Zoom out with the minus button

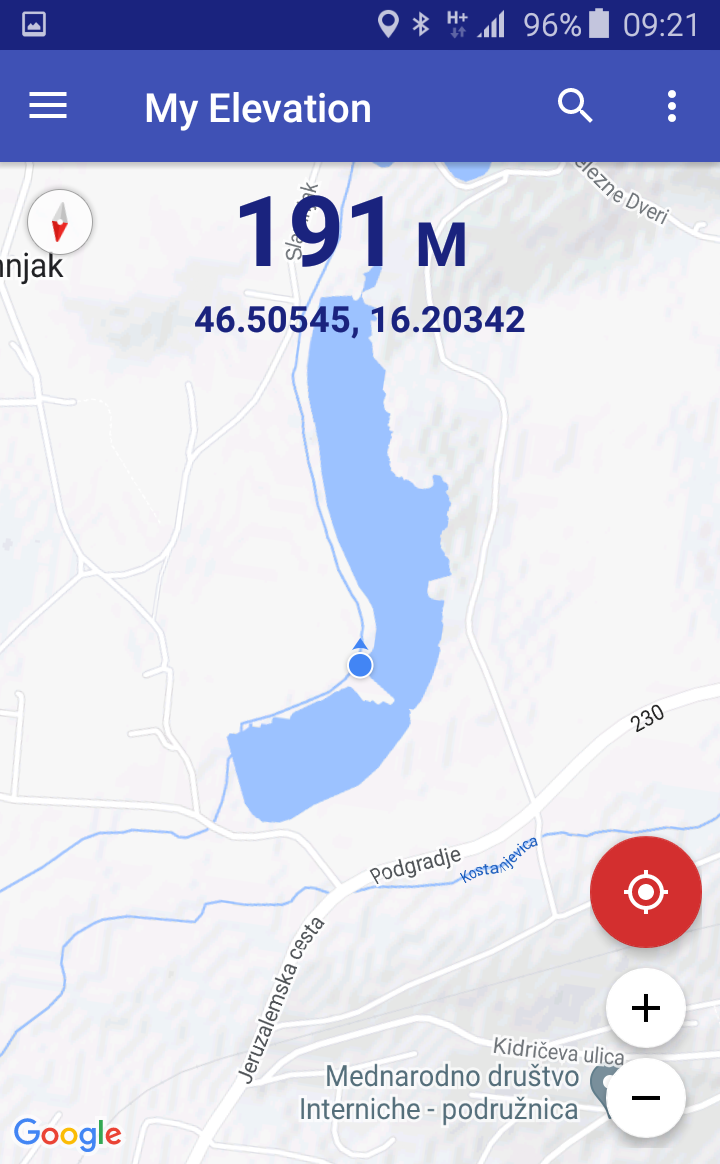(646, 1098)
